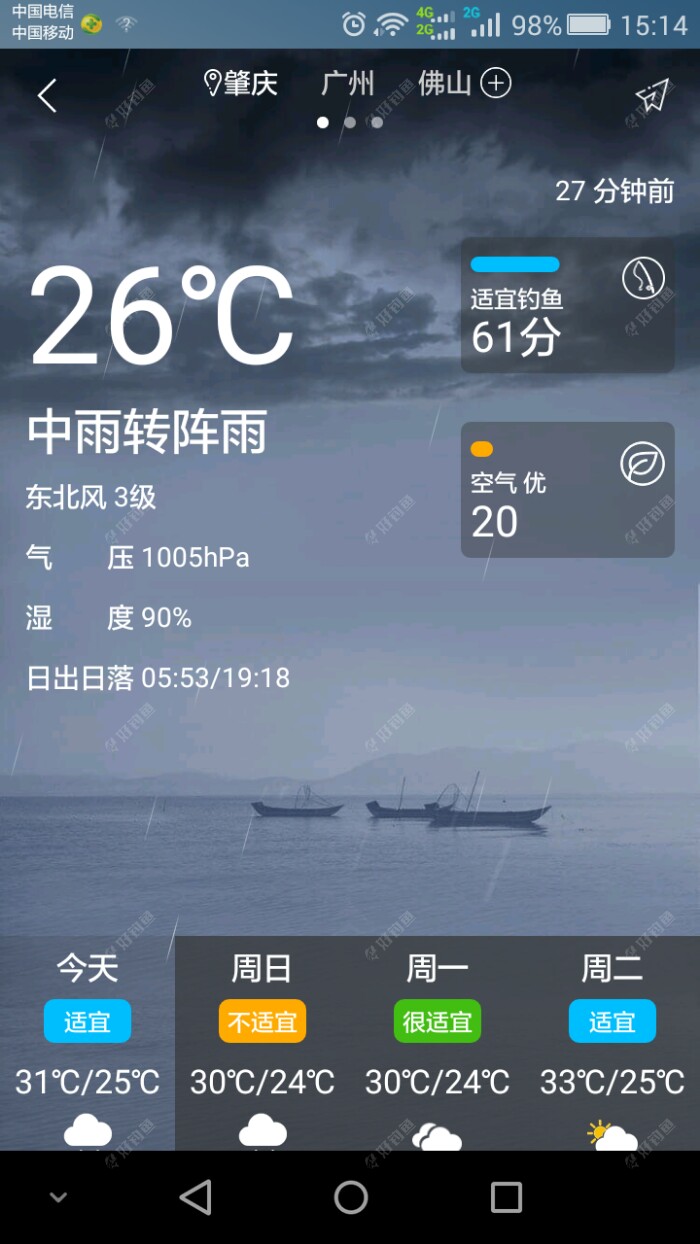The width and height of the screenshot is (700, 1244).
Task: Switch to the 佛山 city tab
Action: tap(444, 83)
